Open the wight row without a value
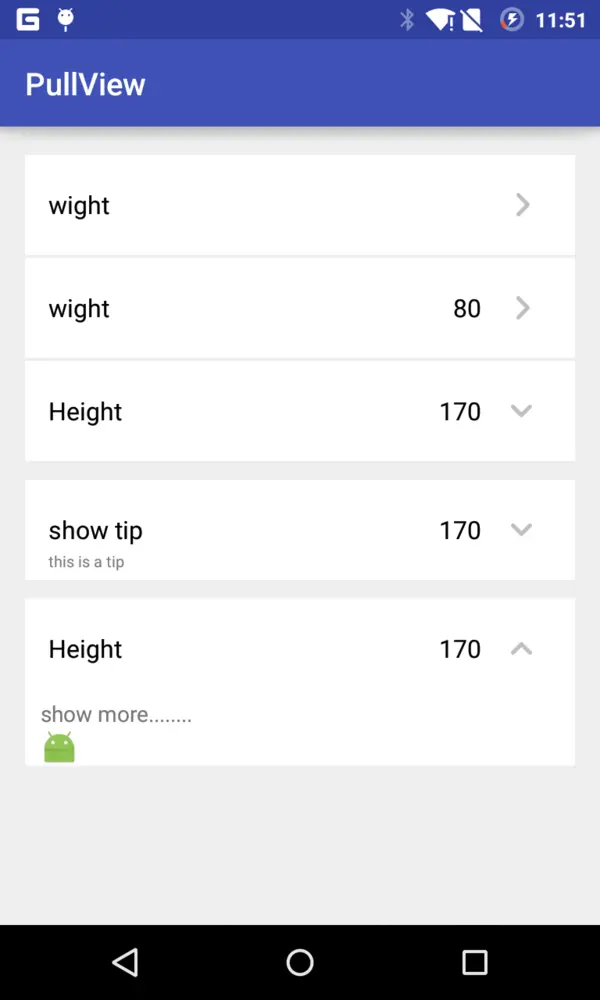Viewport: 600px width, 1000px height. coord(300,205)
